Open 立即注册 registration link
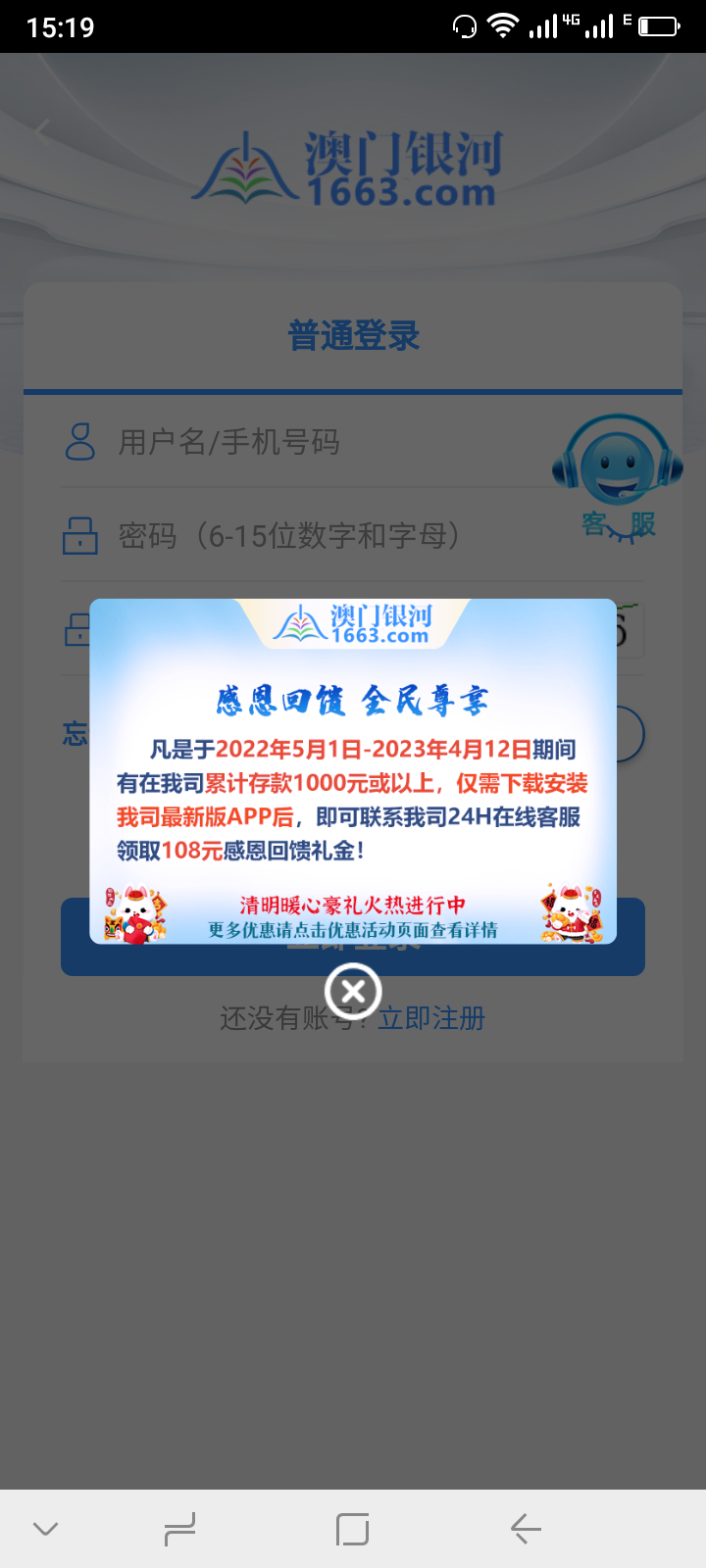706x1568 pixels. coord(432,1019)
